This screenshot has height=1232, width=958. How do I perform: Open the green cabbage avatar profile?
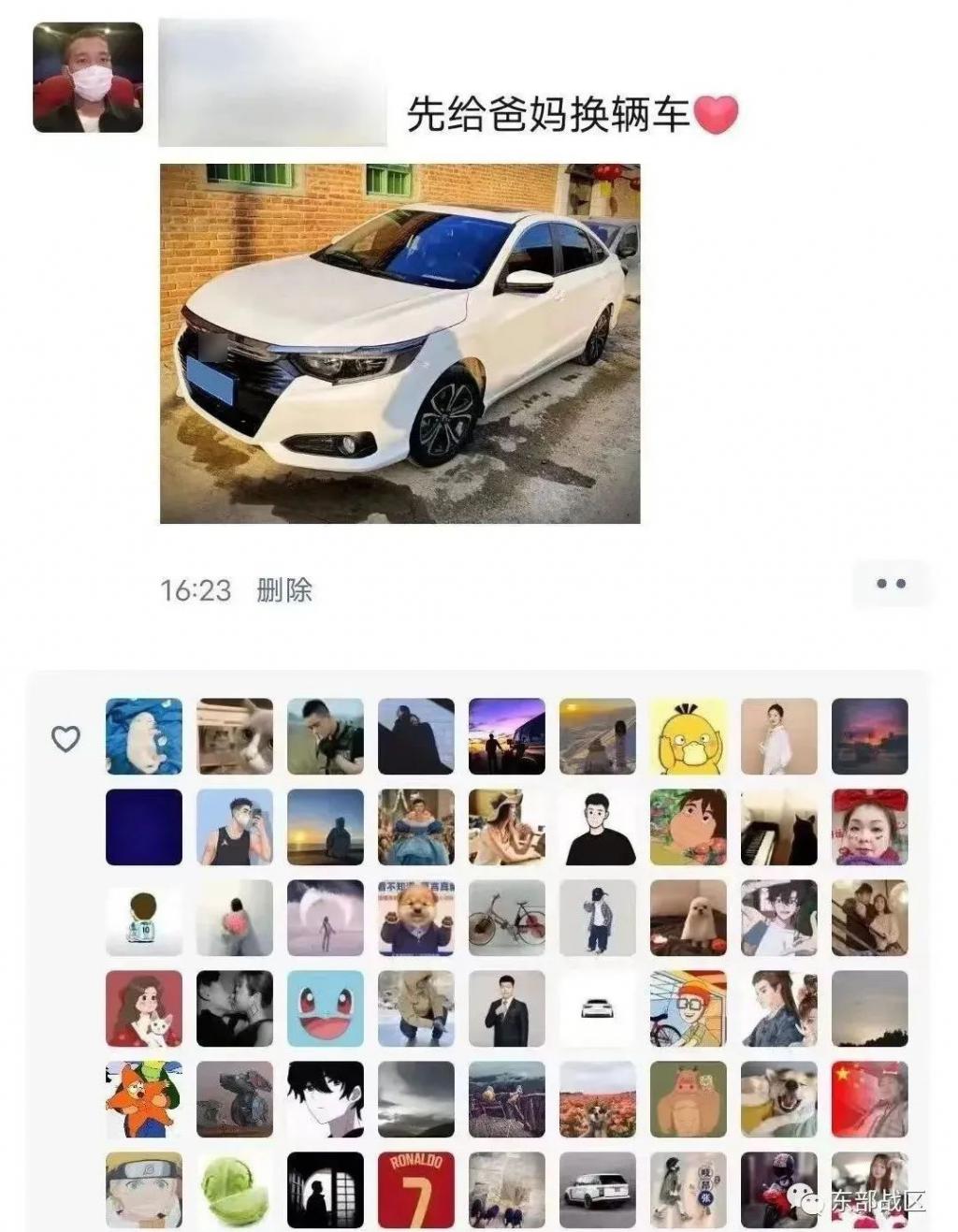point(234,1190)
